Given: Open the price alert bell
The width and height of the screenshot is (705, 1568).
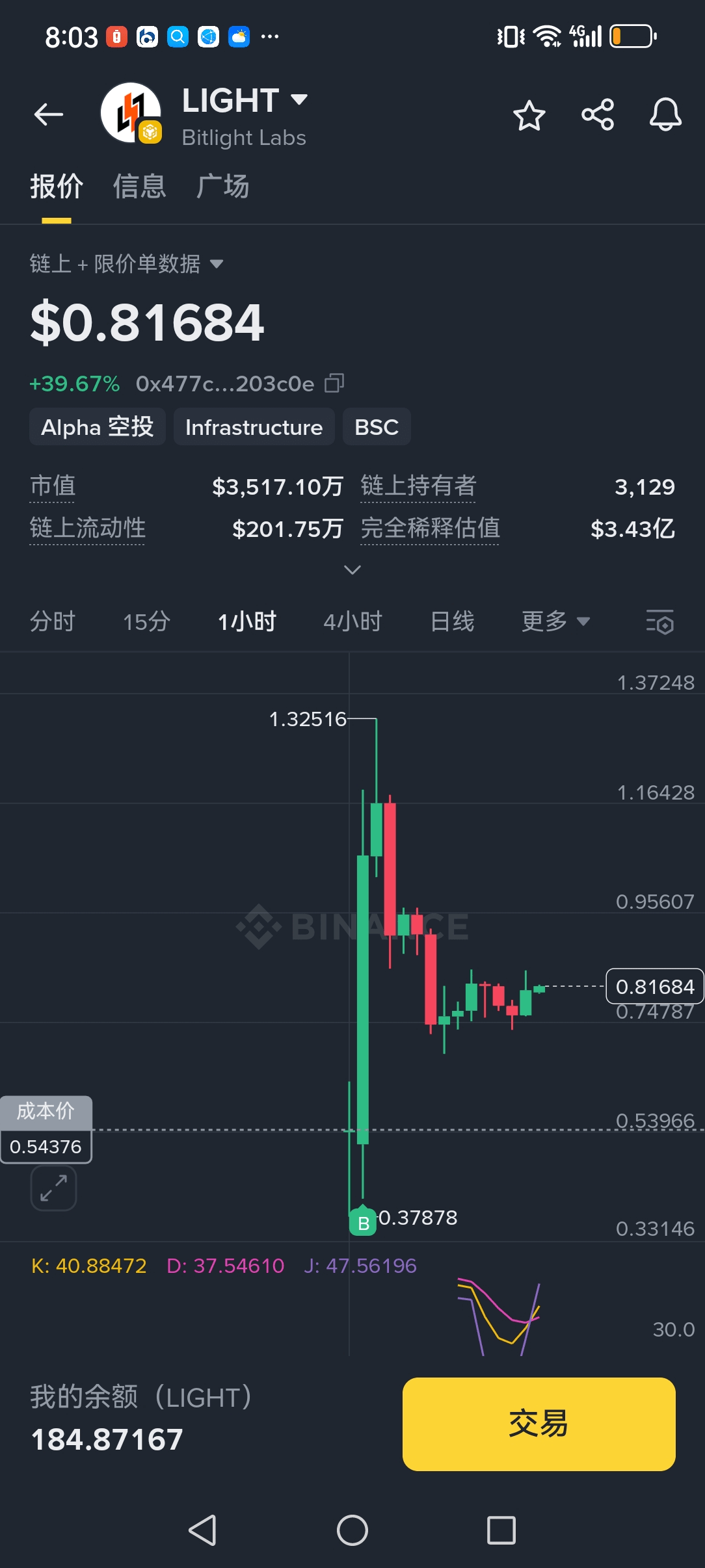Looking at the screenshot, I should click(665, 115).
